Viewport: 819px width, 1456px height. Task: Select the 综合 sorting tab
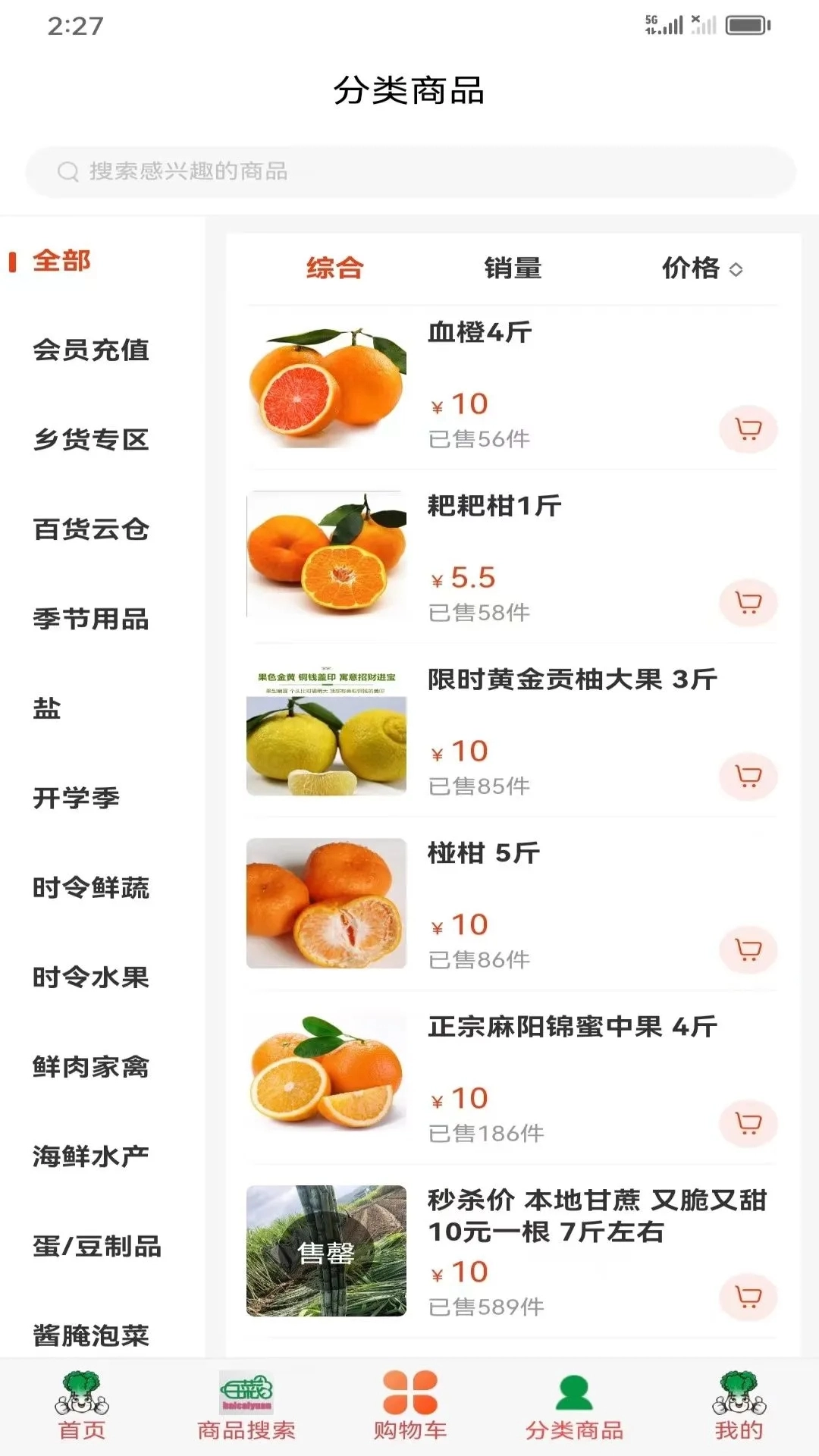334,268
